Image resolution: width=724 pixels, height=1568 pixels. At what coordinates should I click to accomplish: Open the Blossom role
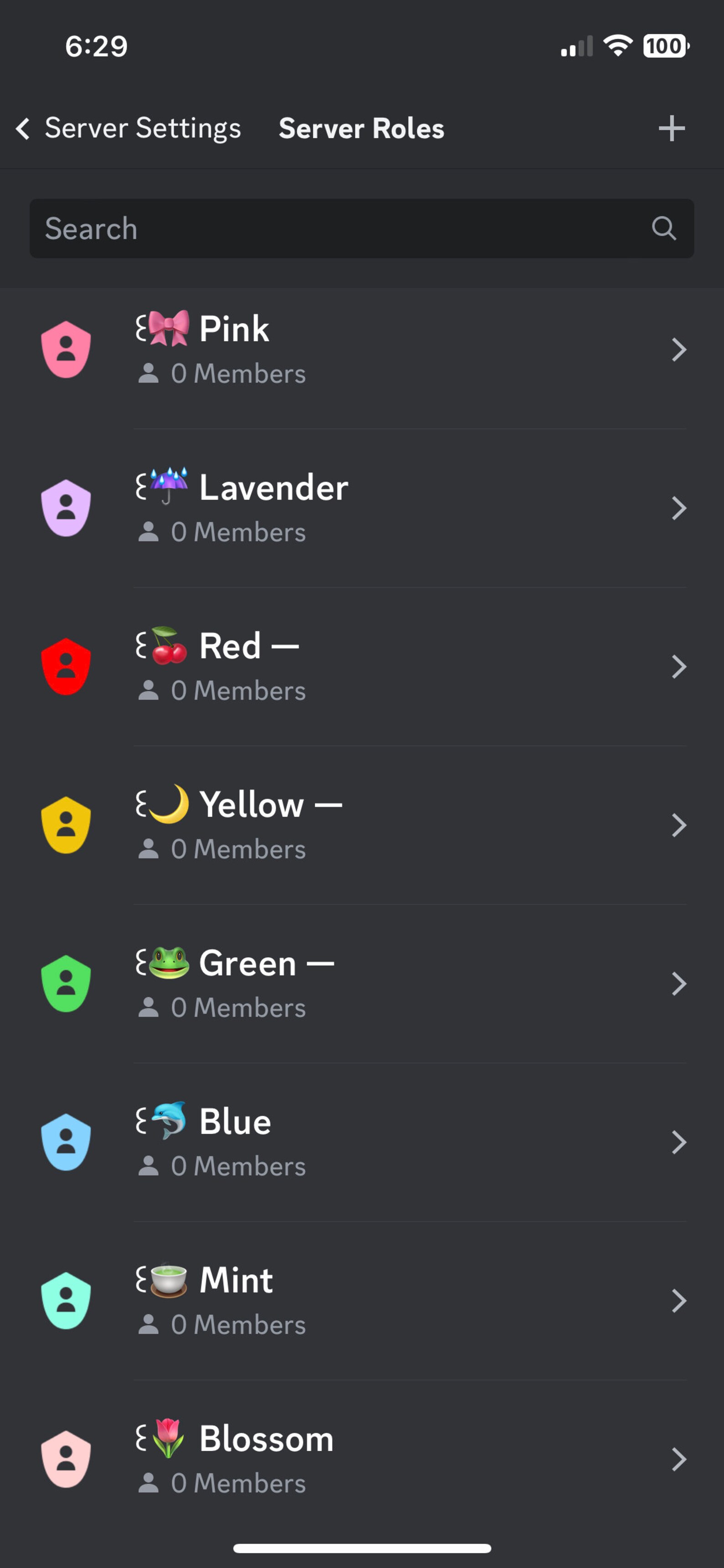362,1459
